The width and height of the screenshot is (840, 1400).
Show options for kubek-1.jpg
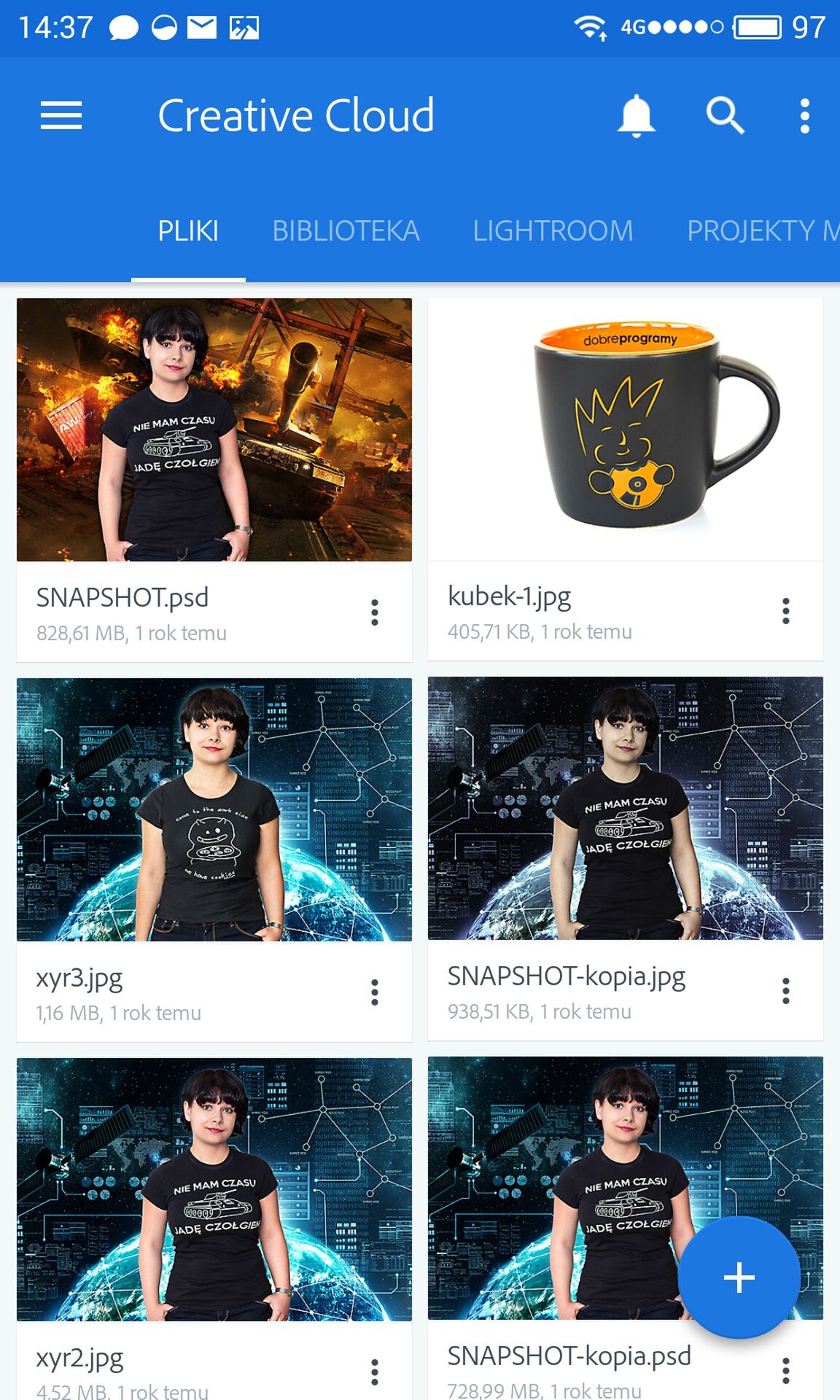786,611
